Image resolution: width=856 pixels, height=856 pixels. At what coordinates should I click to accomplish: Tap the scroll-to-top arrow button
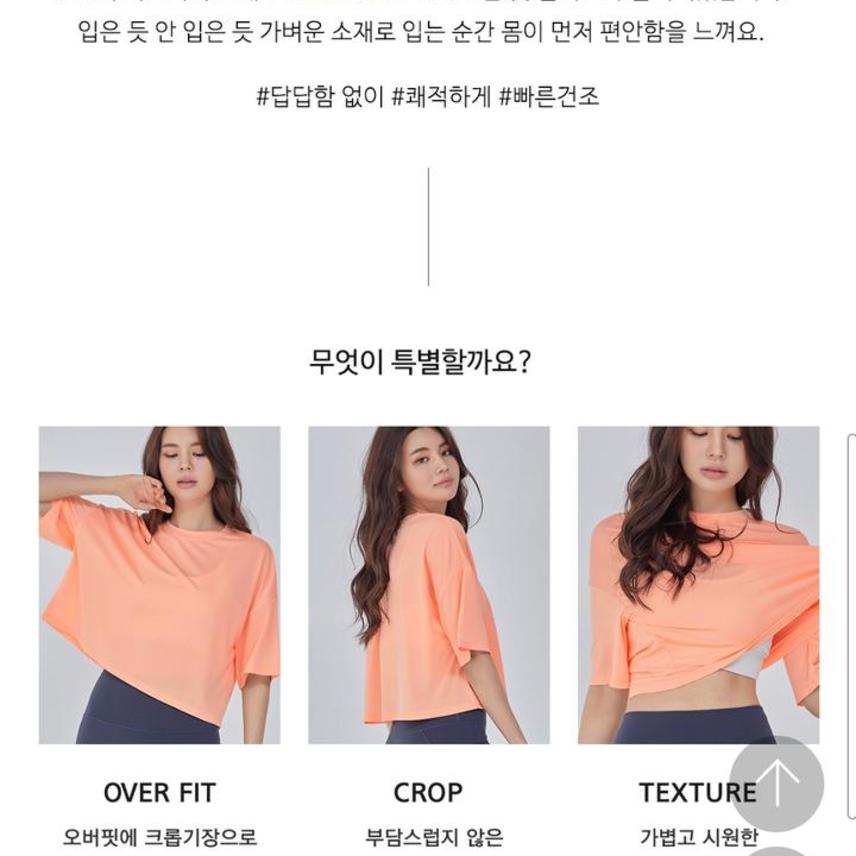(x=777, y=784)
